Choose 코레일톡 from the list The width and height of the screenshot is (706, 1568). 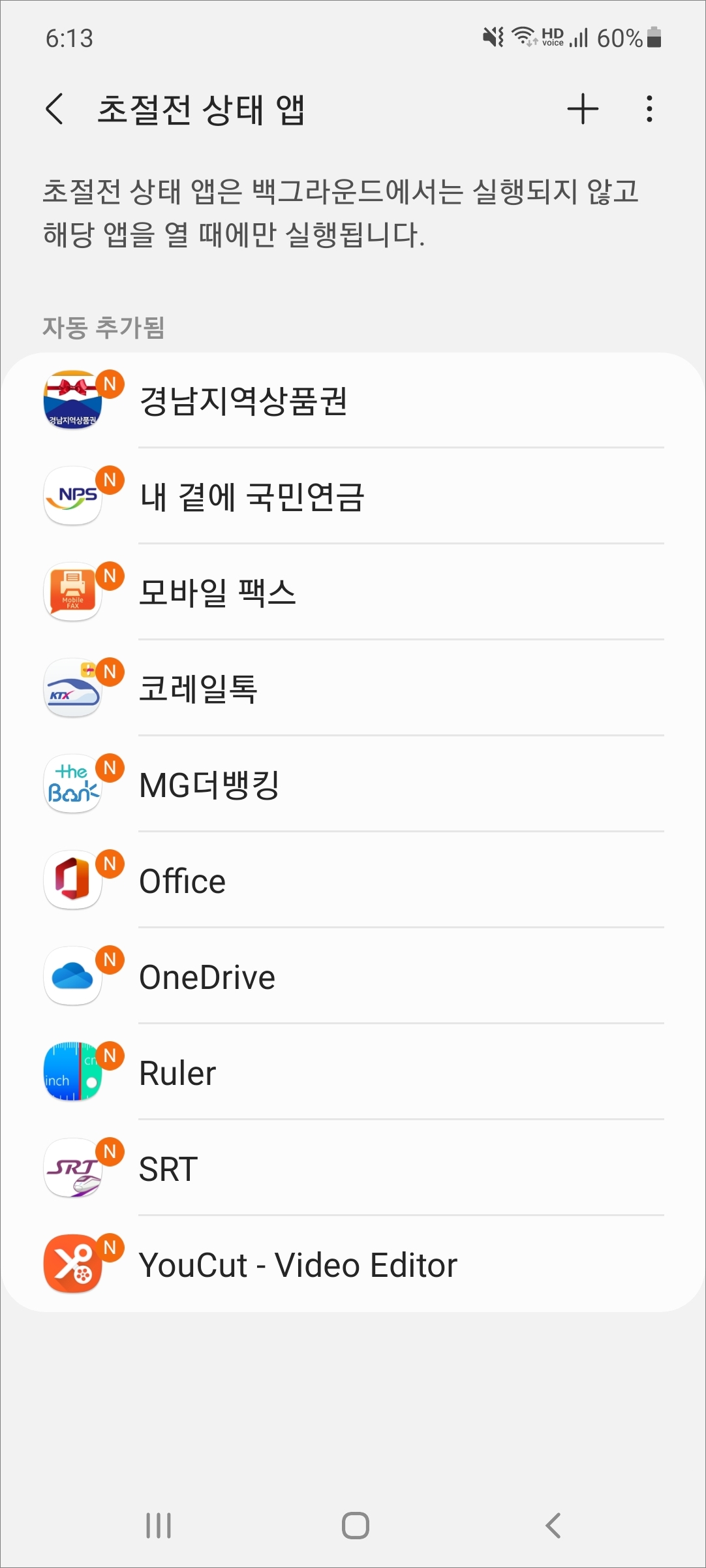(x=353, y=688)
